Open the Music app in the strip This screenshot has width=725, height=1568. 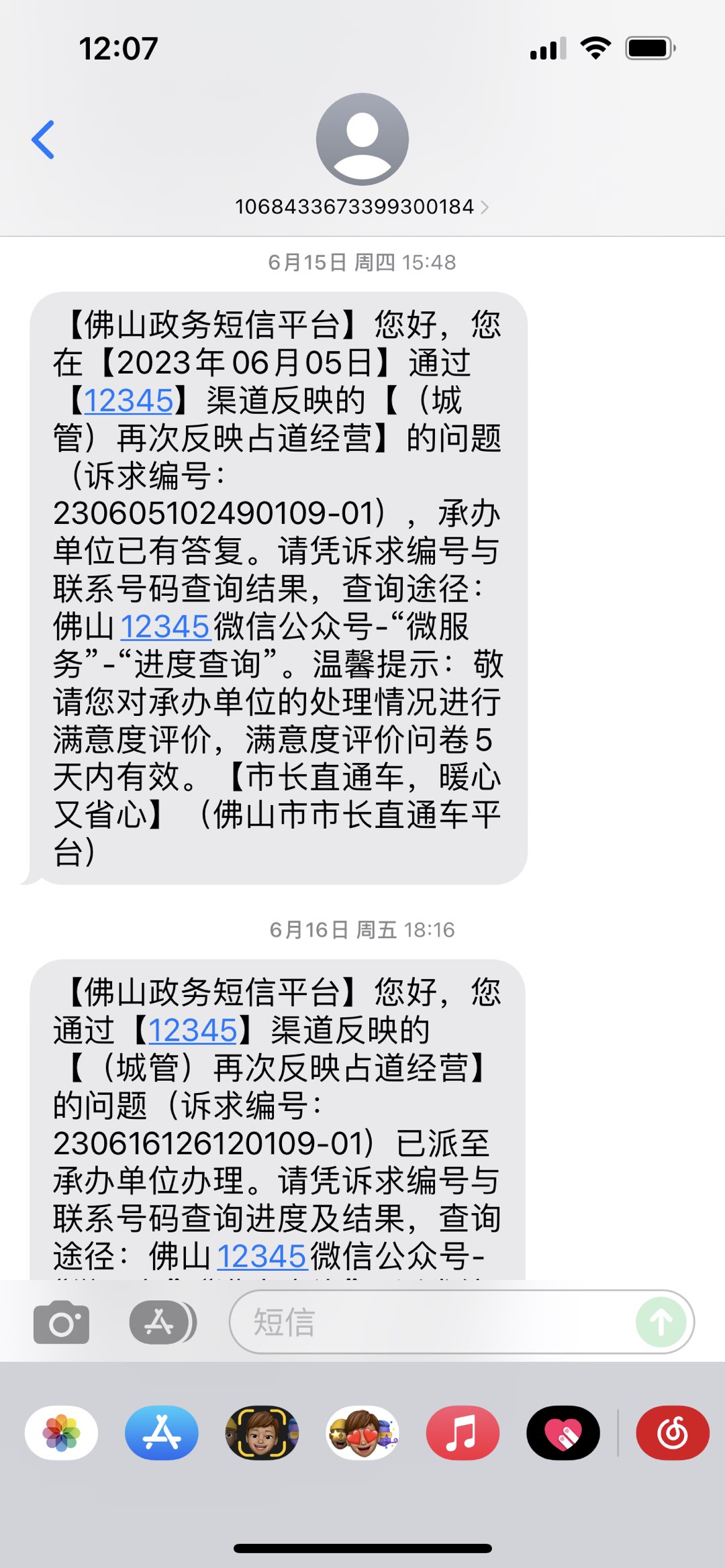click(463, 1432)
